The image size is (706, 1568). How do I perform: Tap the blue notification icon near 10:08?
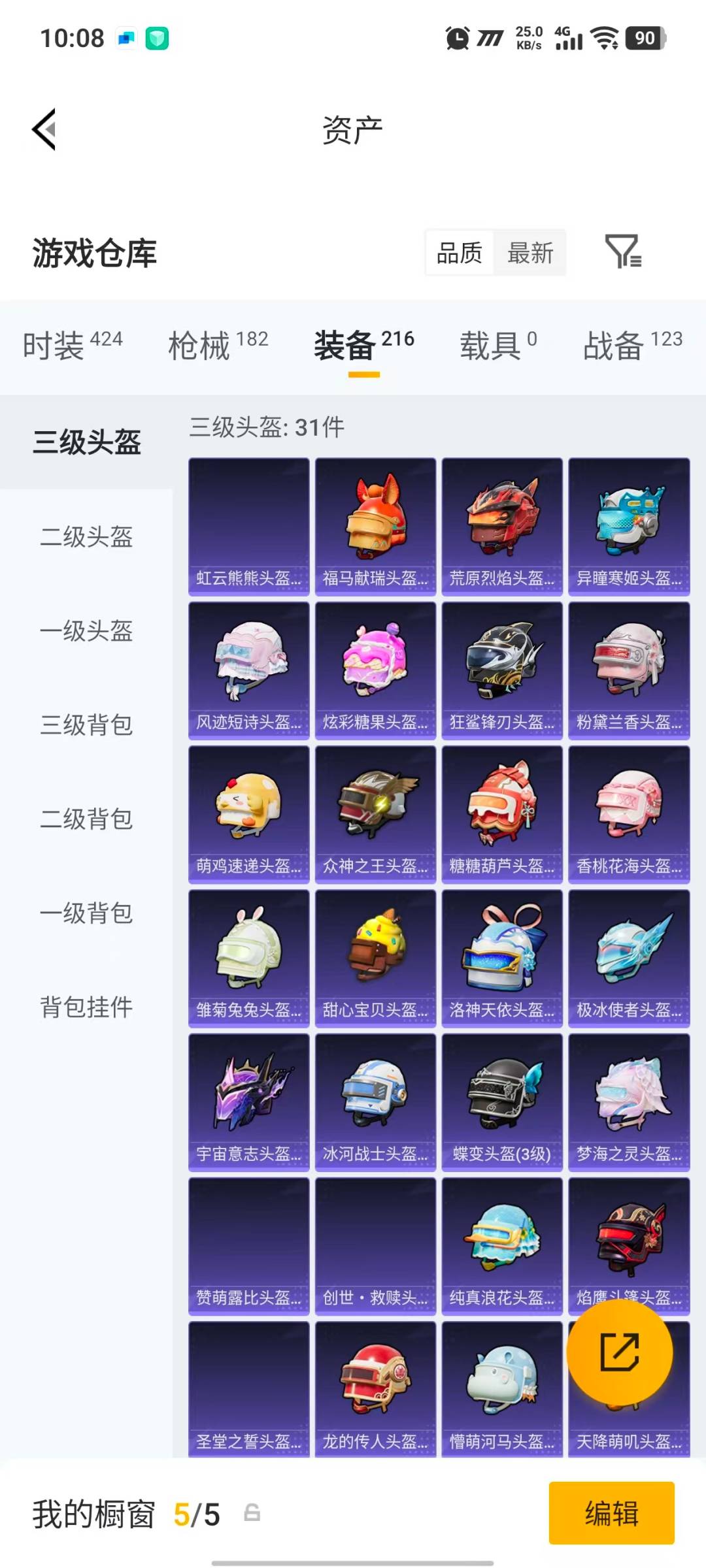[125, 38]
